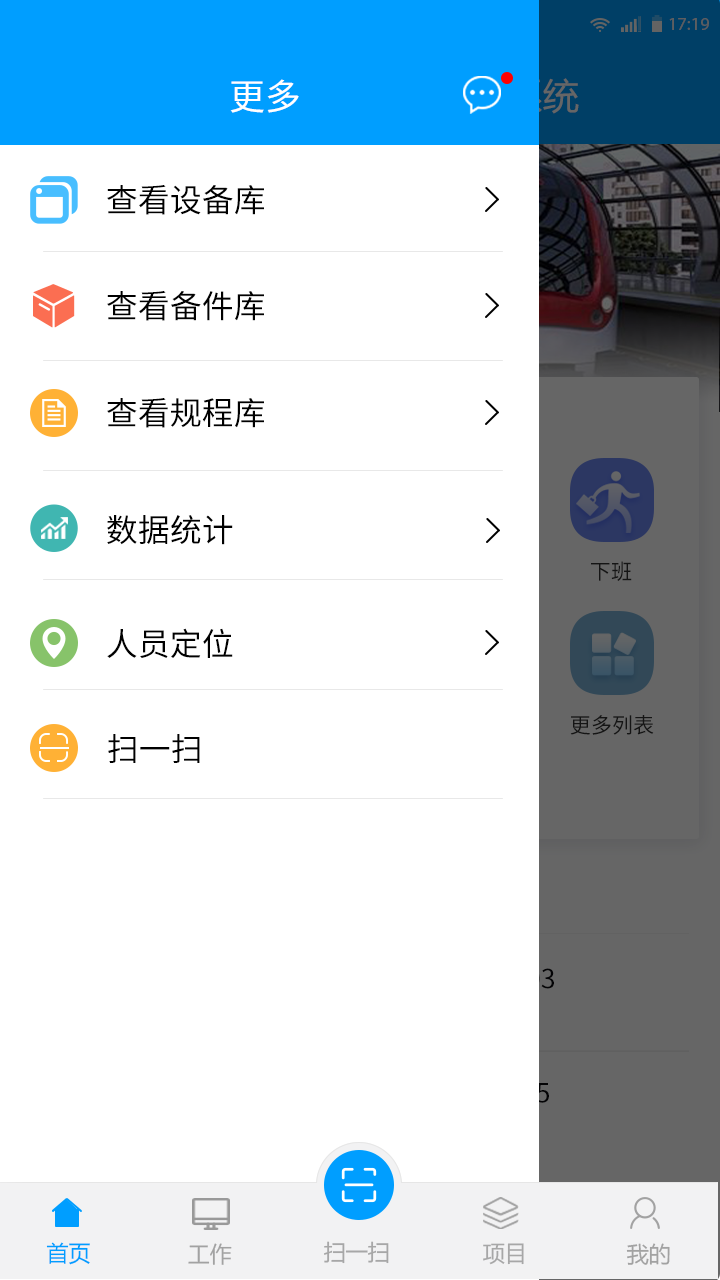Expand 查看设备库 using its right arrow

491,200
